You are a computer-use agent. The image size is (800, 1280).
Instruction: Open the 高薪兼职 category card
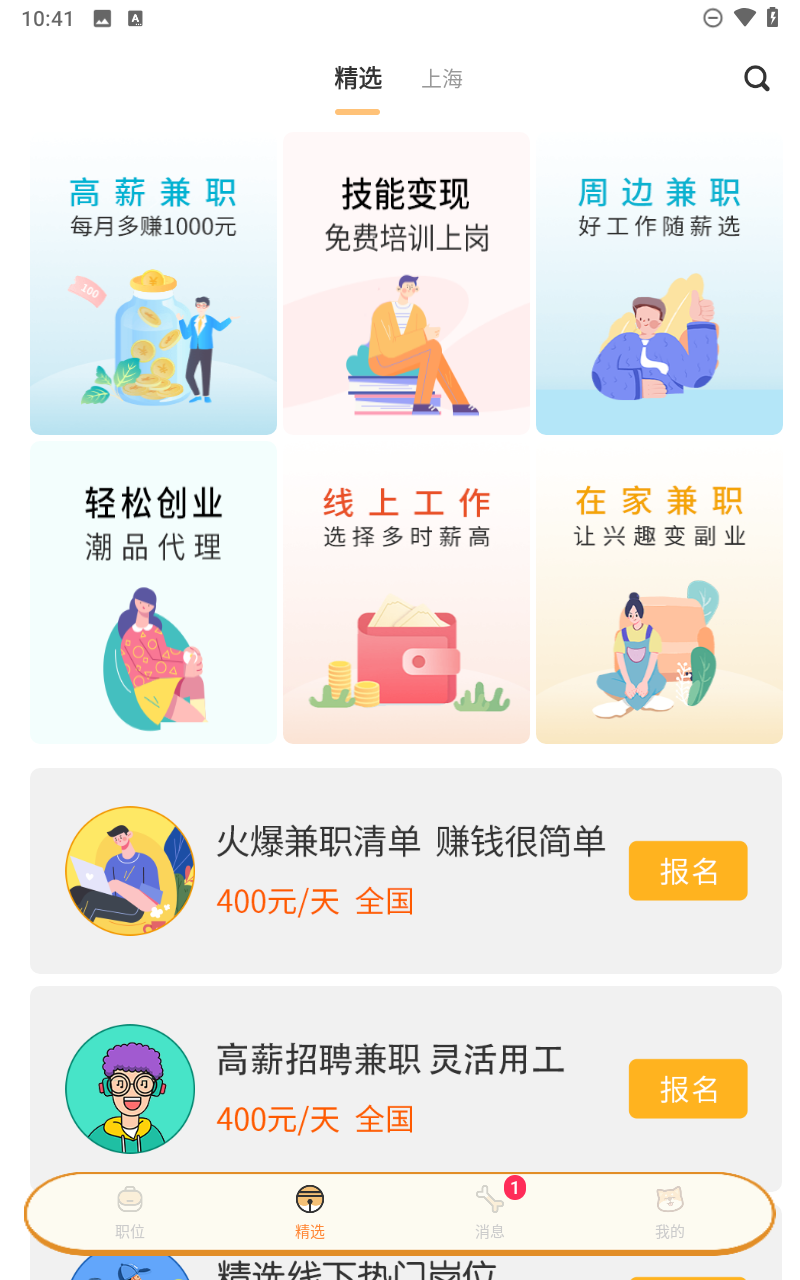(153, 284)
